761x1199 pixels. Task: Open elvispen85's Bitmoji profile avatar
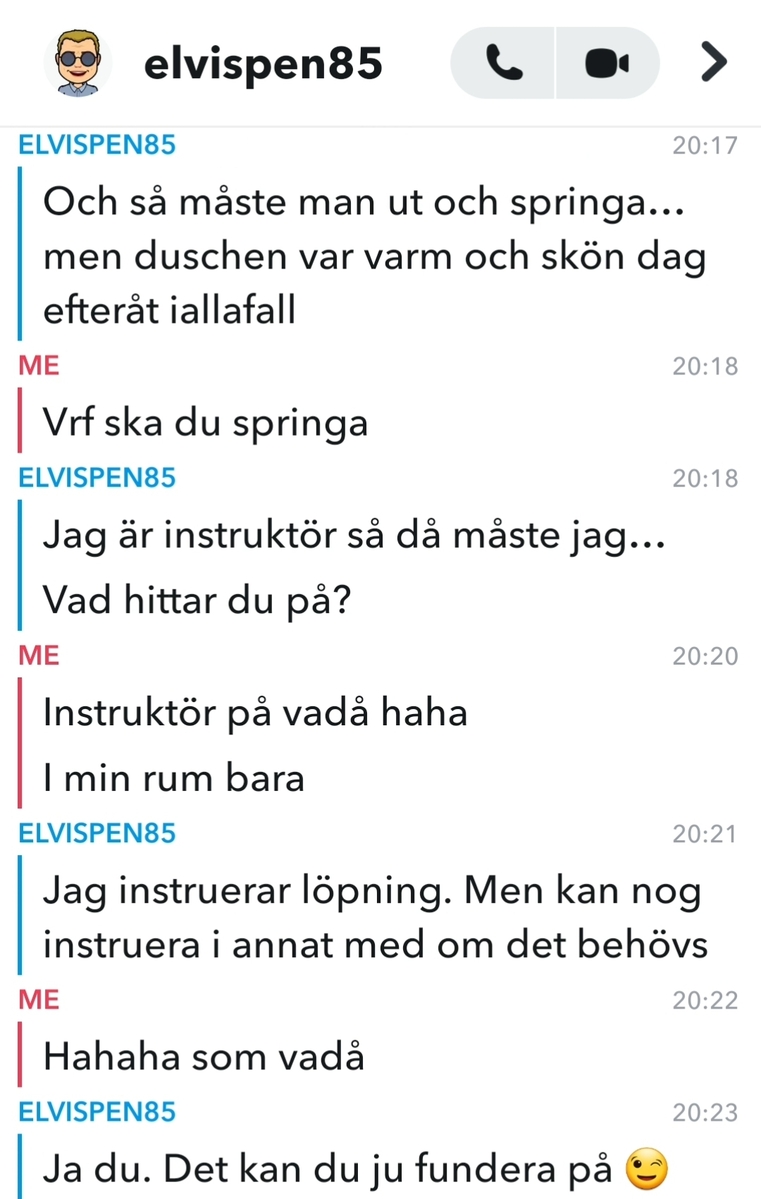(78, 63)
